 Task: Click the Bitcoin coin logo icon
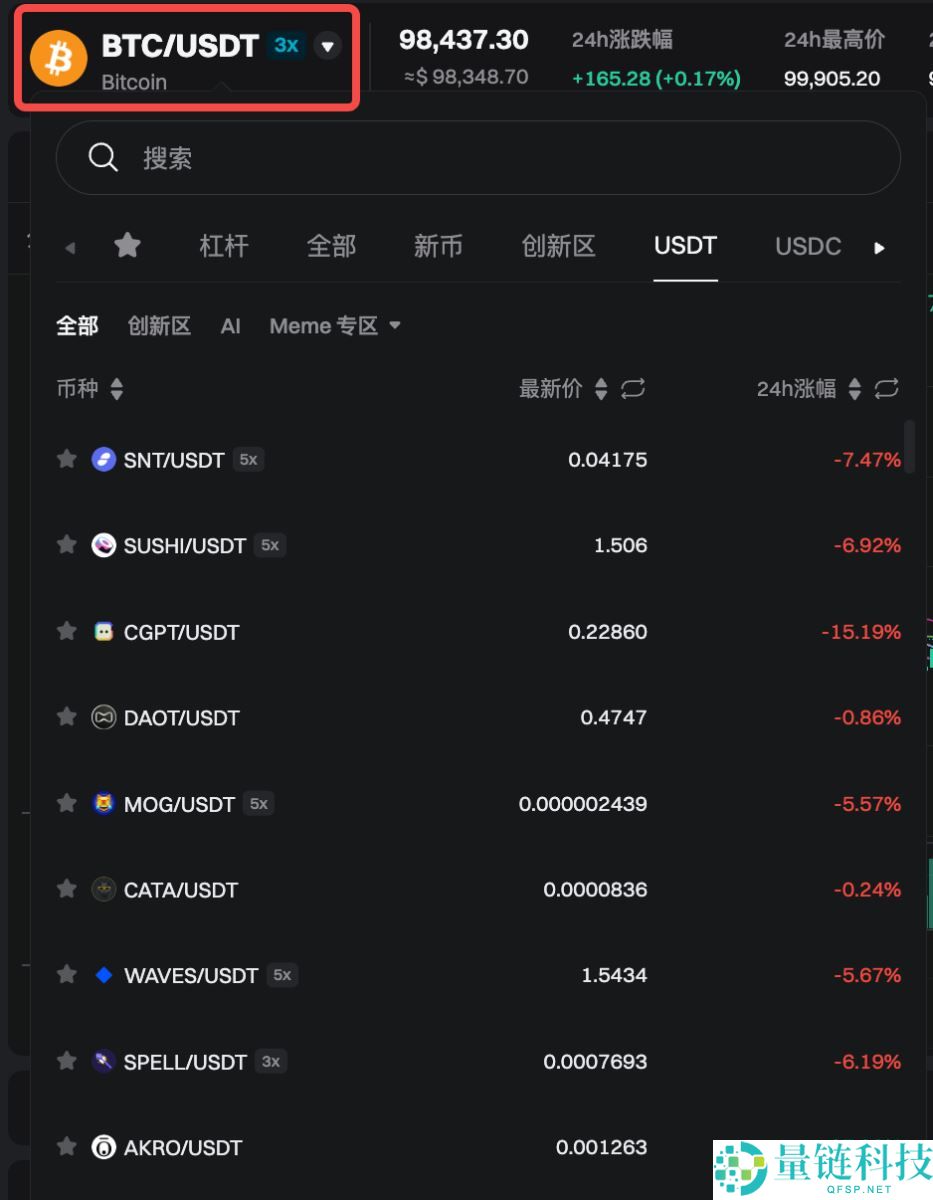click(x=58, y=58)
